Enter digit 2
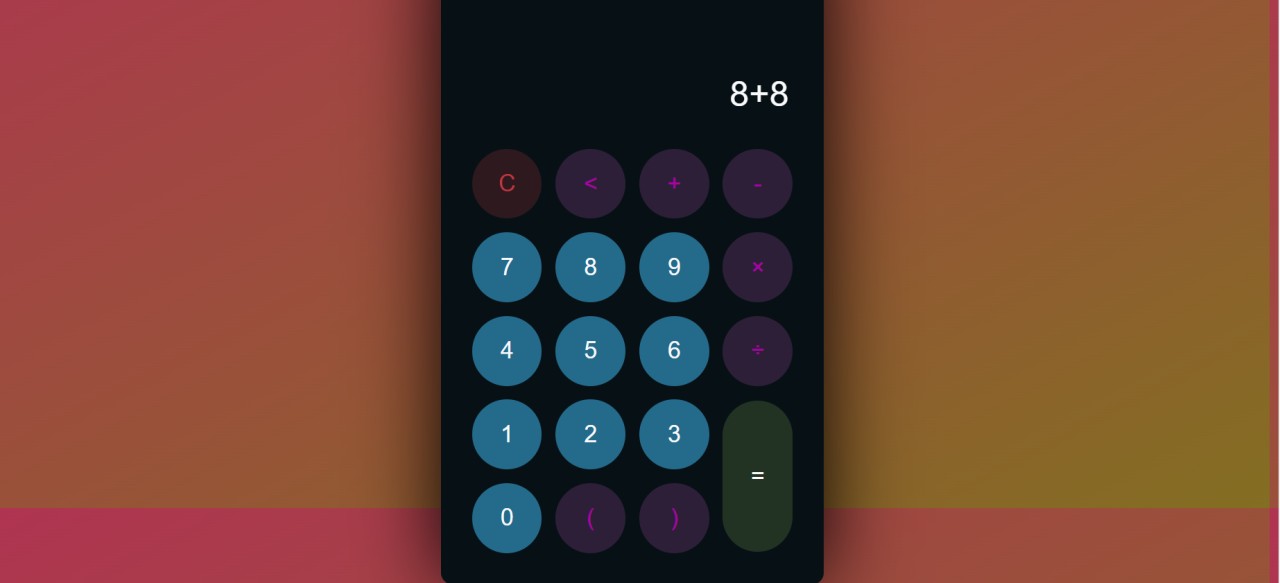The width and height of the screenshot is (1280, 583). click(590, 434)
